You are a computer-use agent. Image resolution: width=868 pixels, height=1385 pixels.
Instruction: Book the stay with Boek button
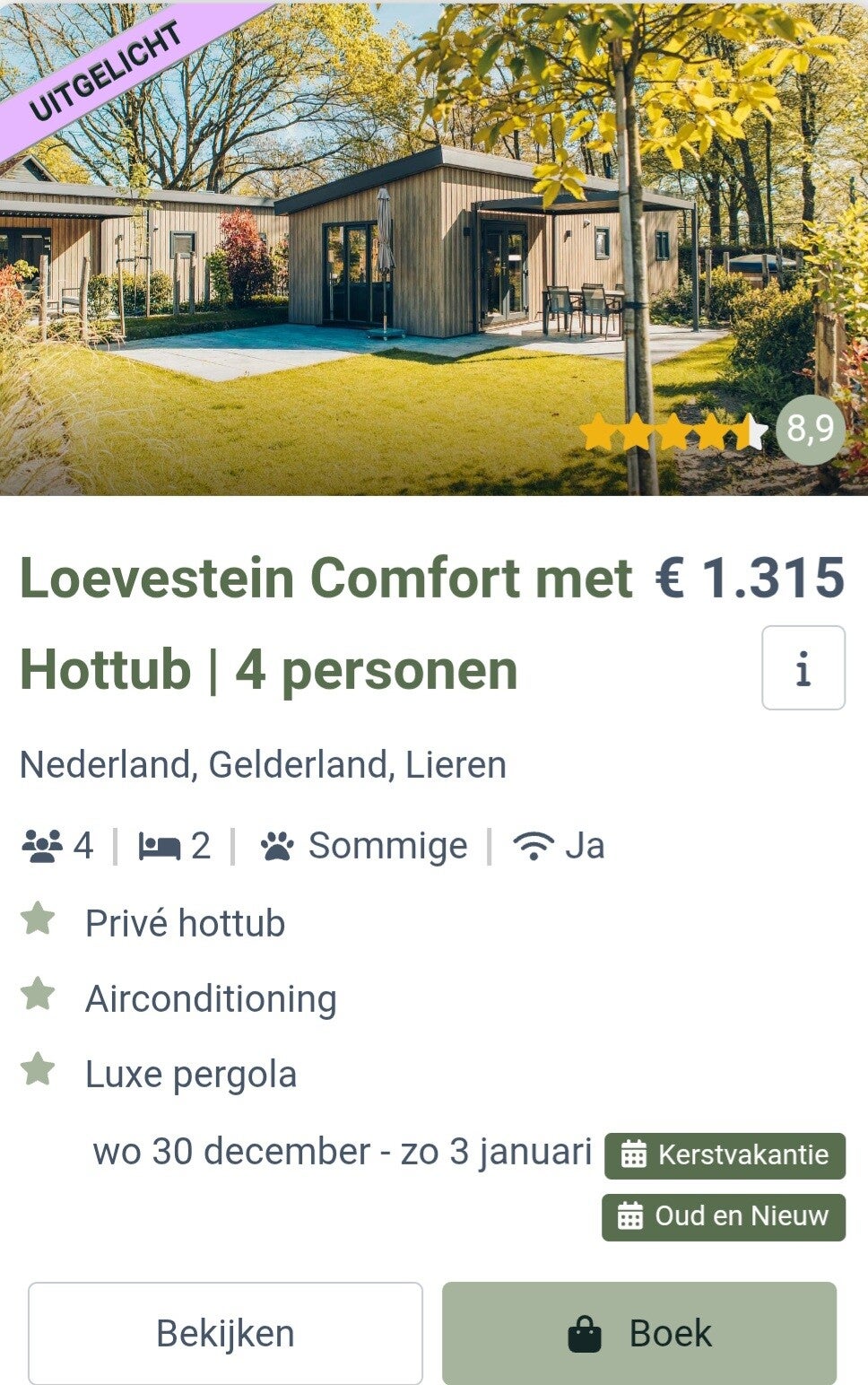click(x=639, y=1333)
